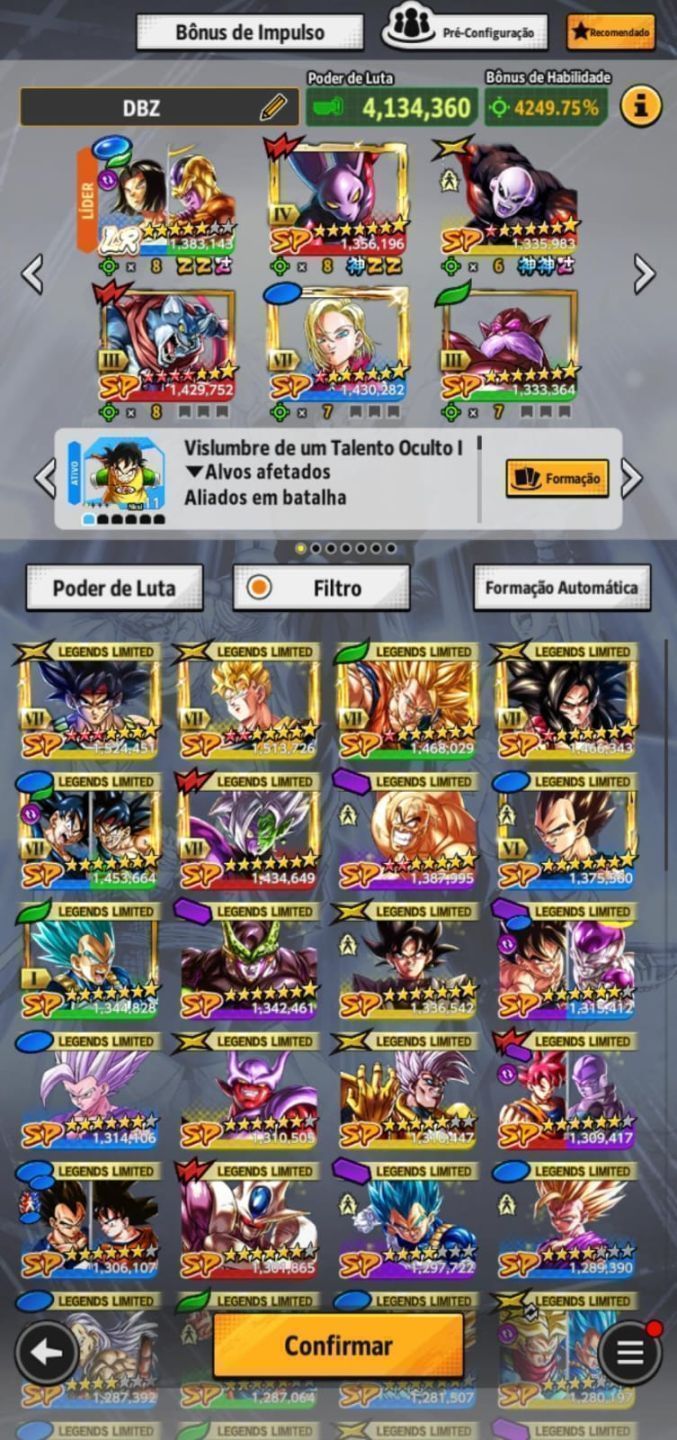Open the Poder de Luta sort button
Image resolution: width=677 pixels, height=1440 pixels.
click(x=114, y=588)
